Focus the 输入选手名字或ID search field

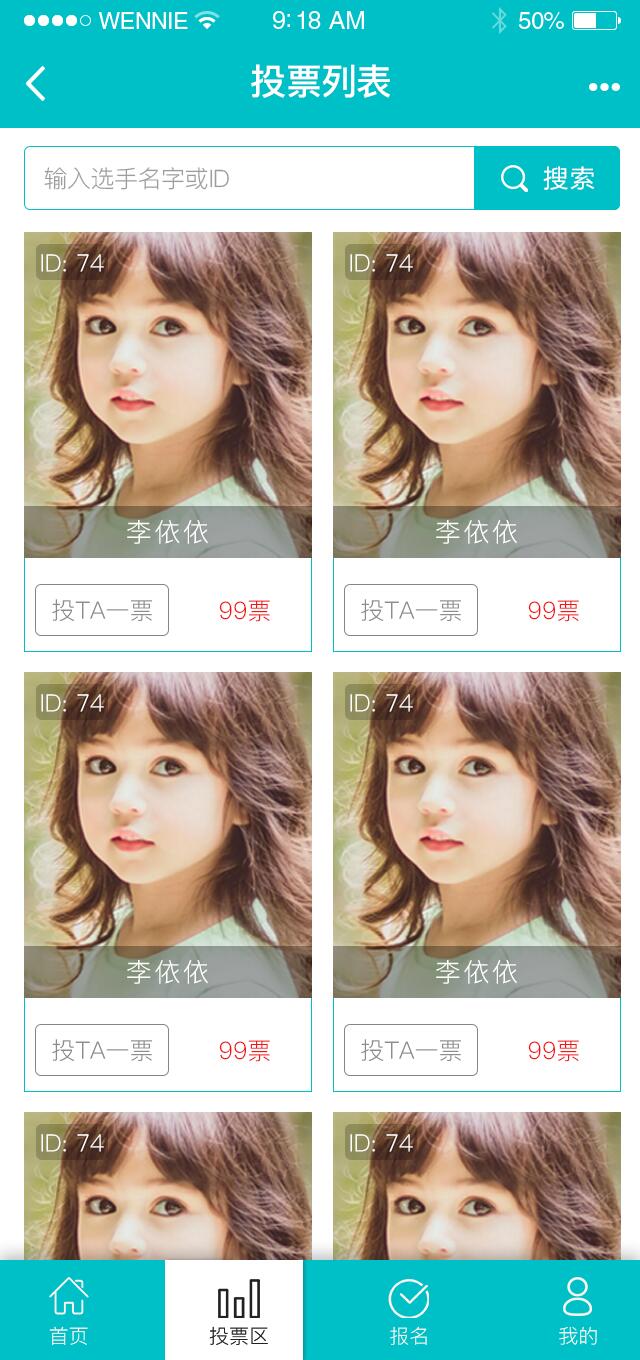[x=249, y=179]
